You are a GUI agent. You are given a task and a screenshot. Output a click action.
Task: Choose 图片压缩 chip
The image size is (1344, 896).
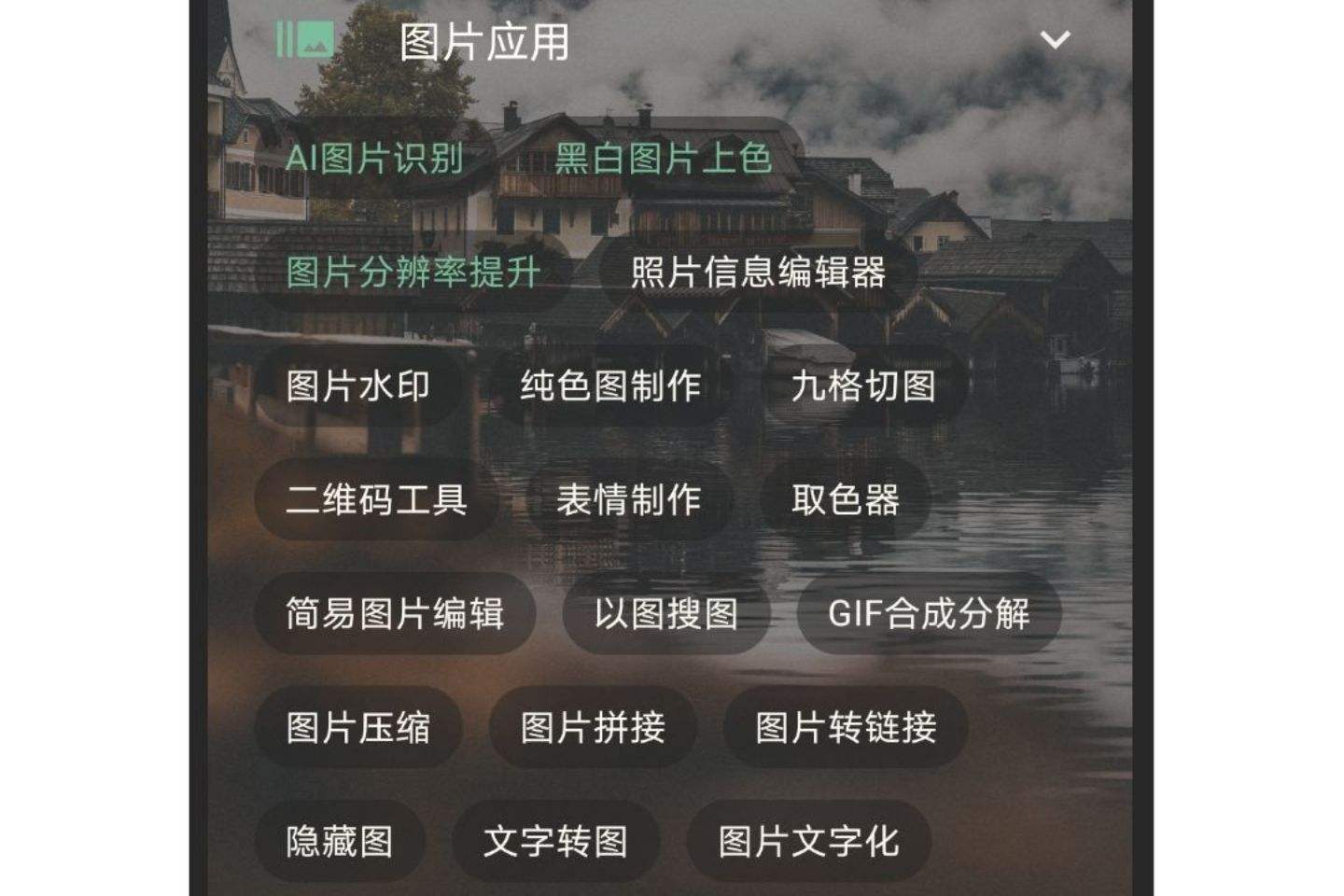357,727
